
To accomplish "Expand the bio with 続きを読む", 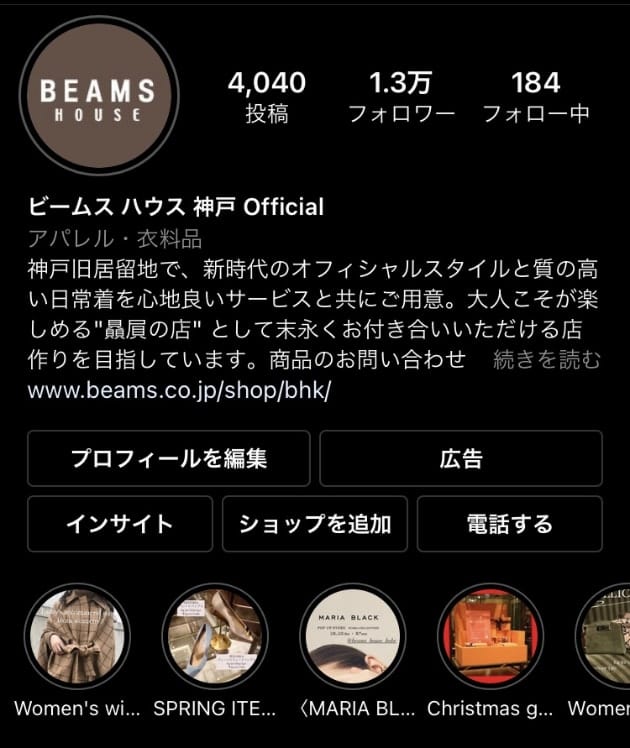I will click(x=547, y=360).
